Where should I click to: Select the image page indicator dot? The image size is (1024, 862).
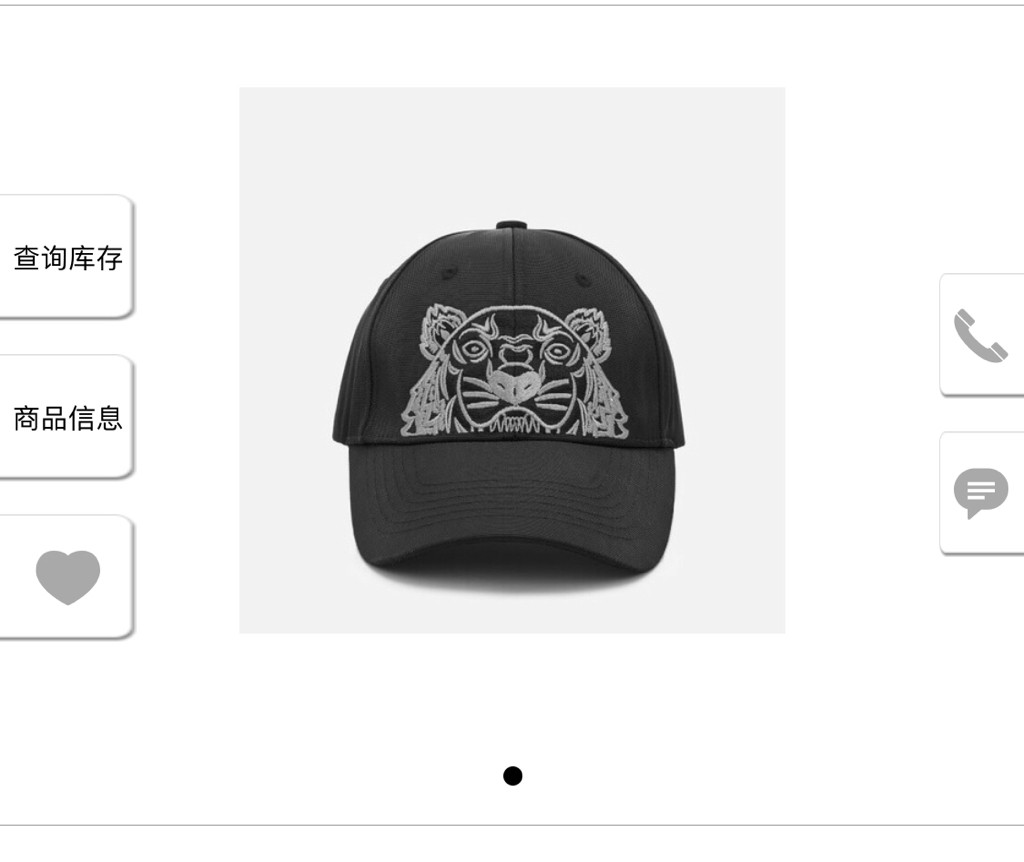pos(512,776)
